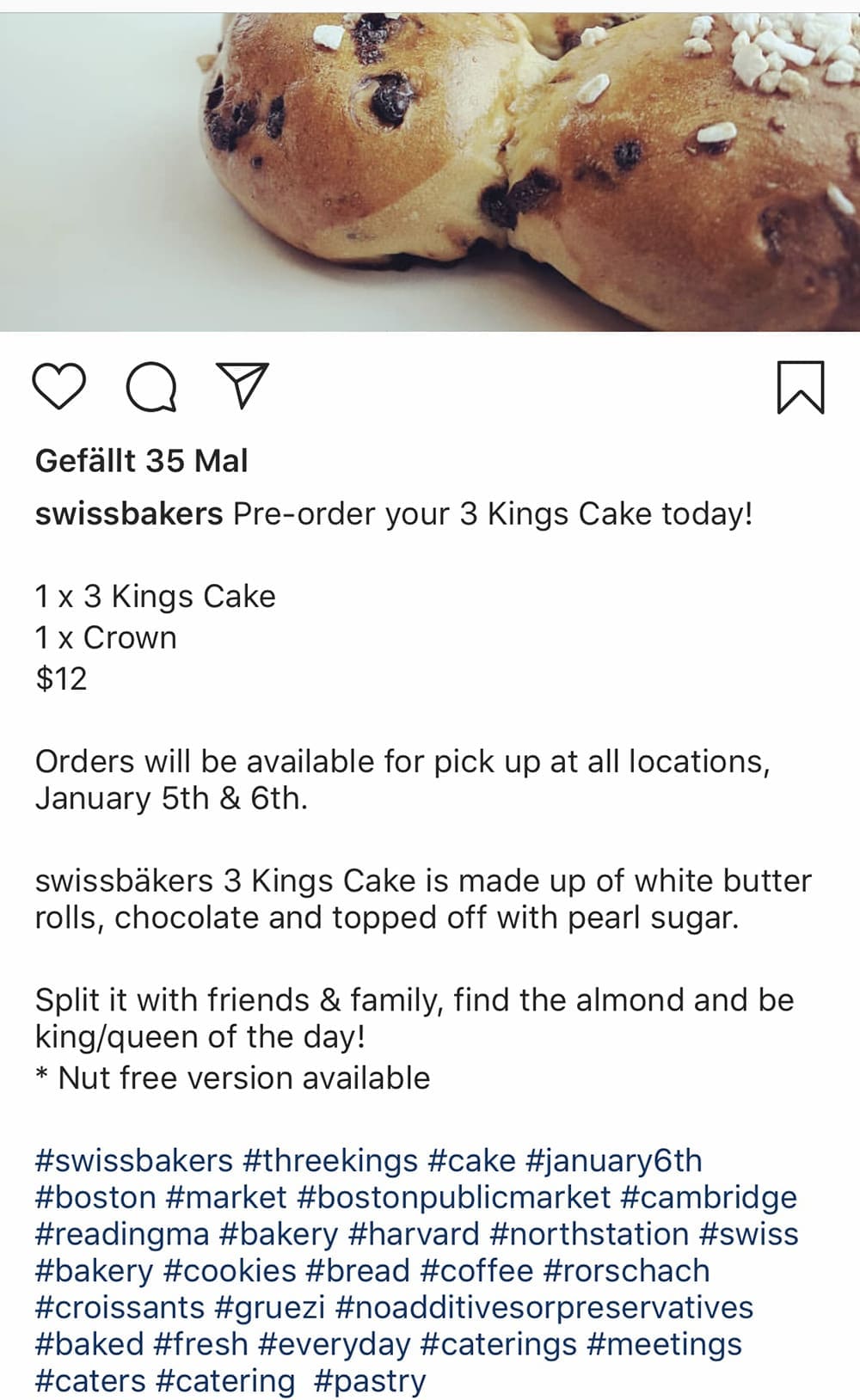Open the #rorschach hashtag

[x=627, y=1271]
